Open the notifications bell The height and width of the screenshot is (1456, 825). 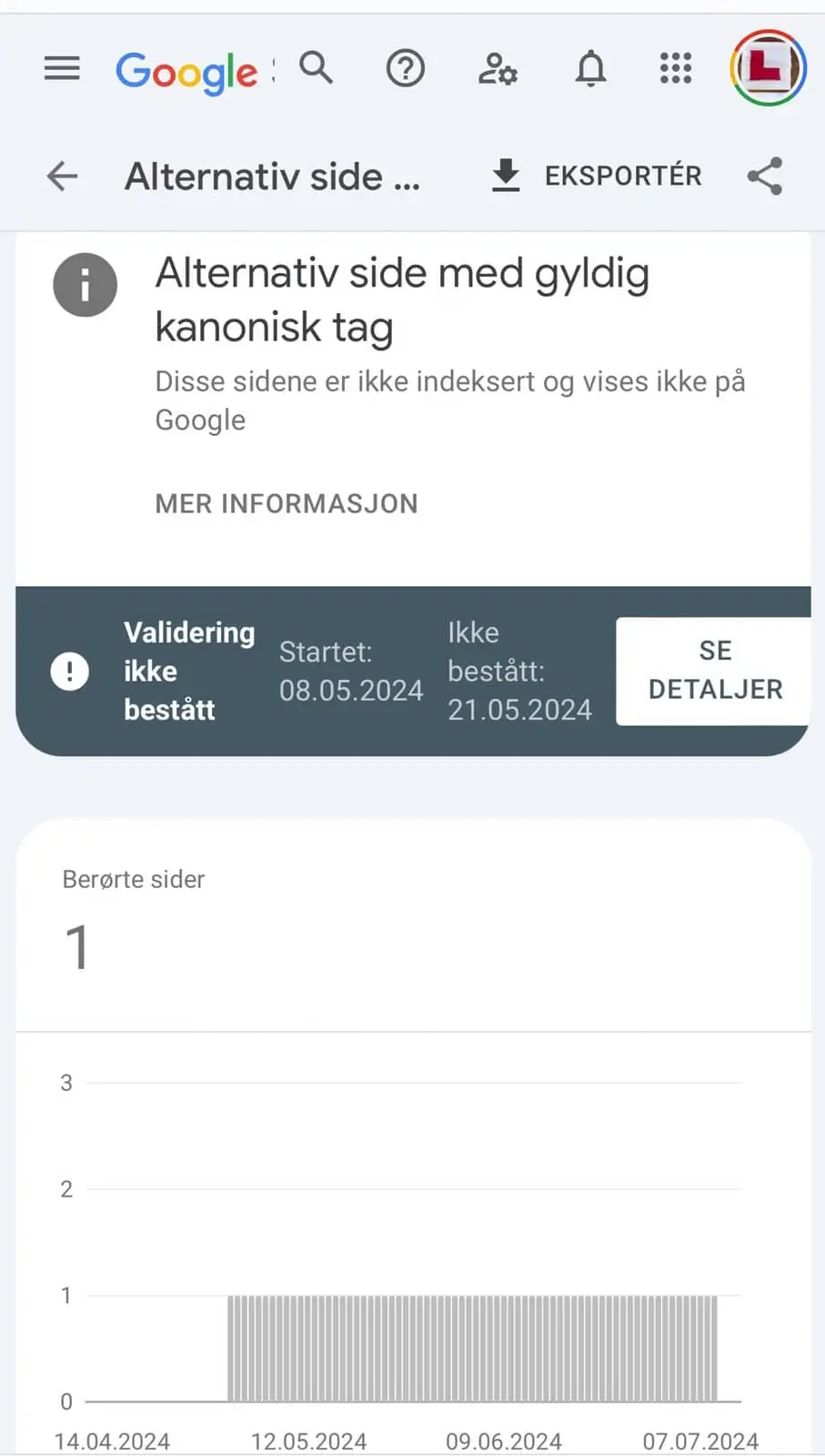click(x=590, y=68)
